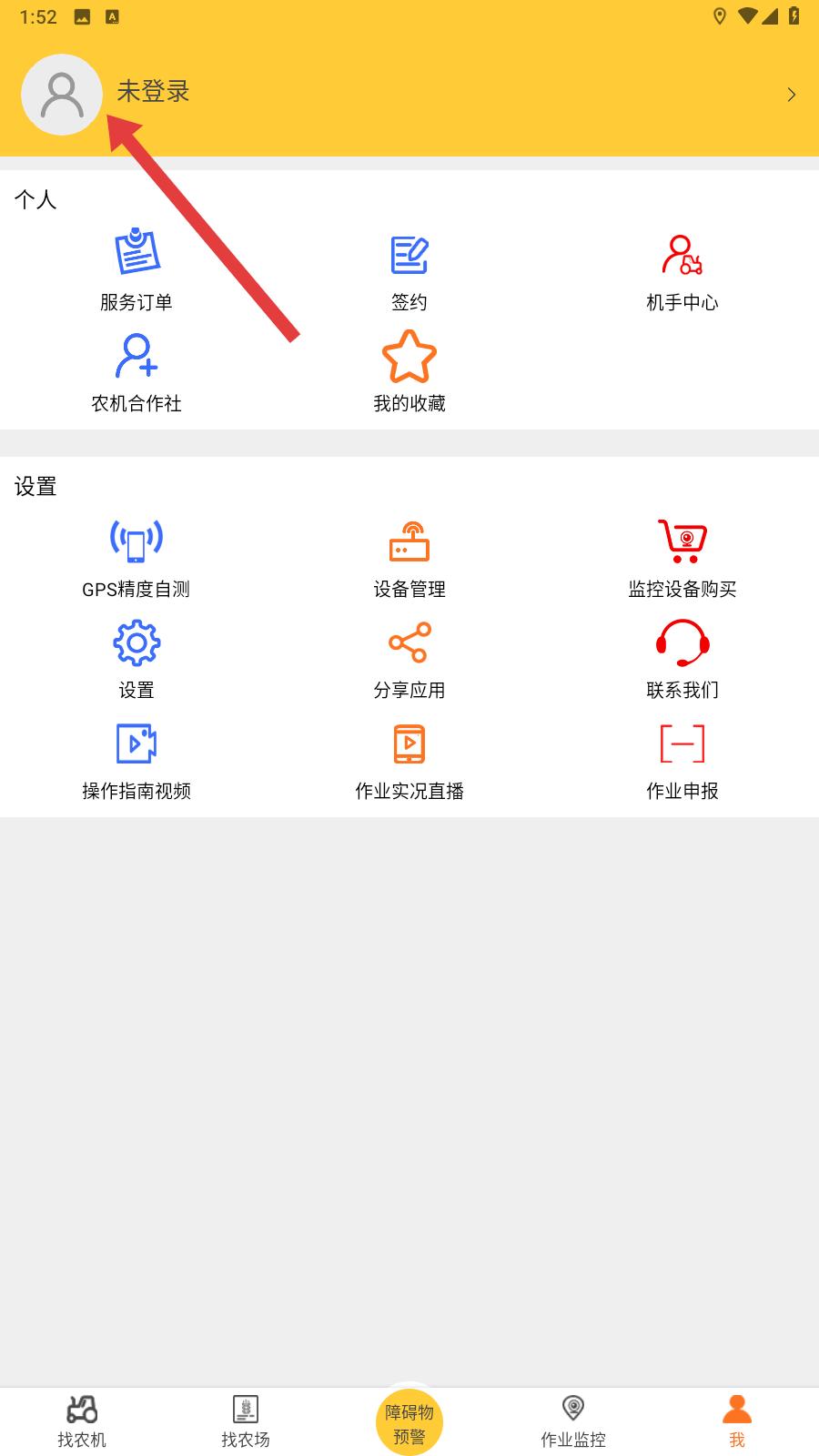Switch to the 作业监控 tab
819x1456 pixels.
coord(573,1421)
